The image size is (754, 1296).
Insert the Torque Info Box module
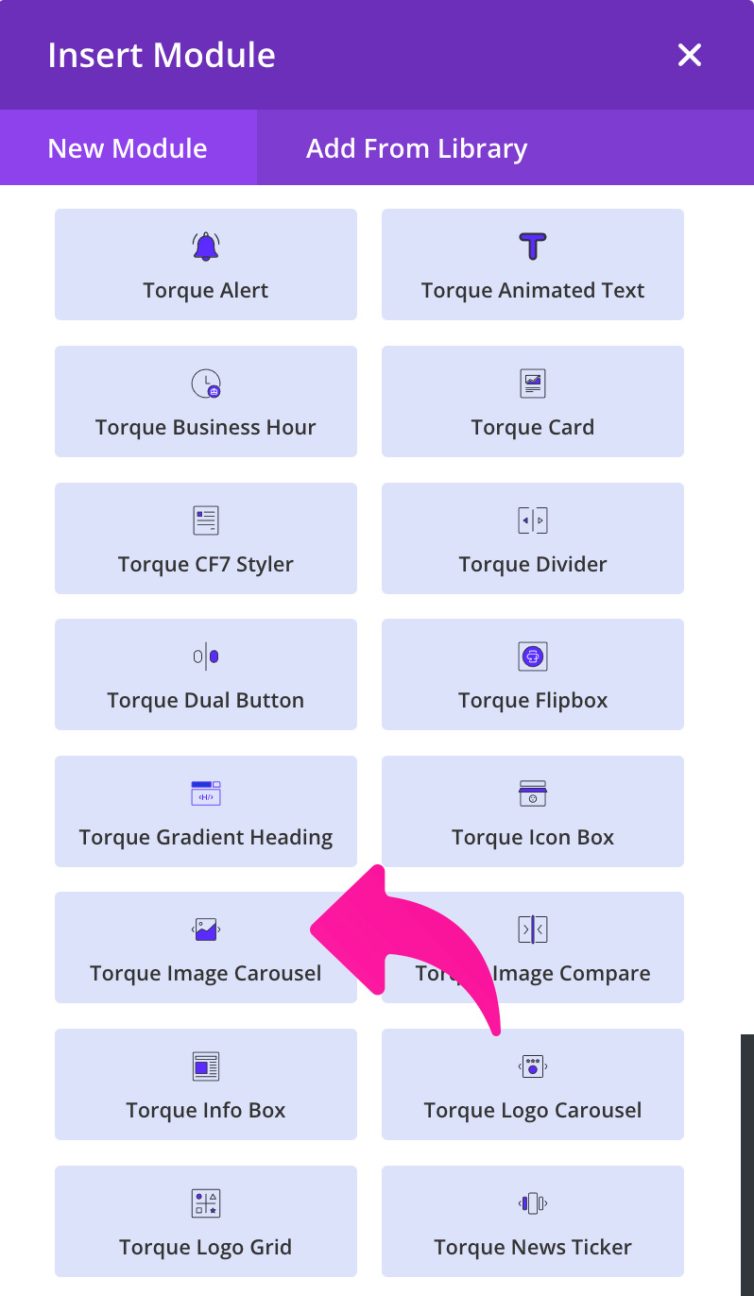[205, 1084]
